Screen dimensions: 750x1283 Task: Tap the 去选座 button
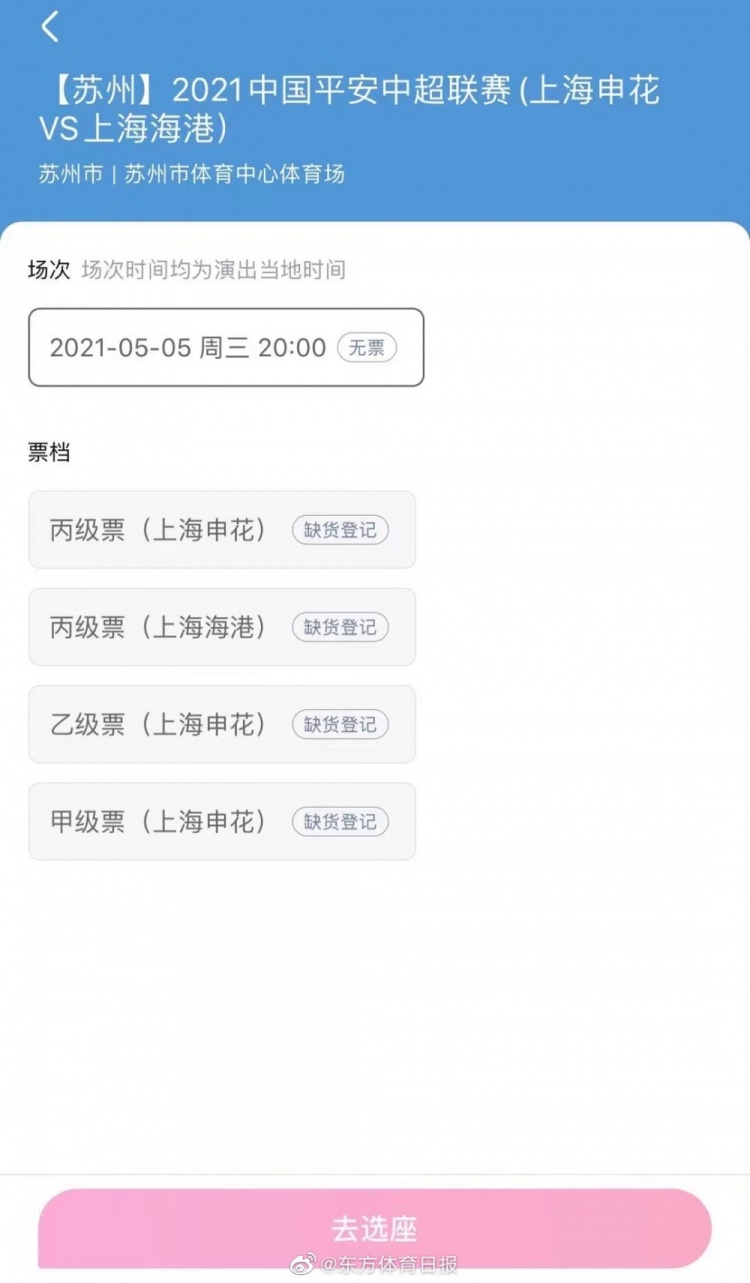[x=374, y=1228]
